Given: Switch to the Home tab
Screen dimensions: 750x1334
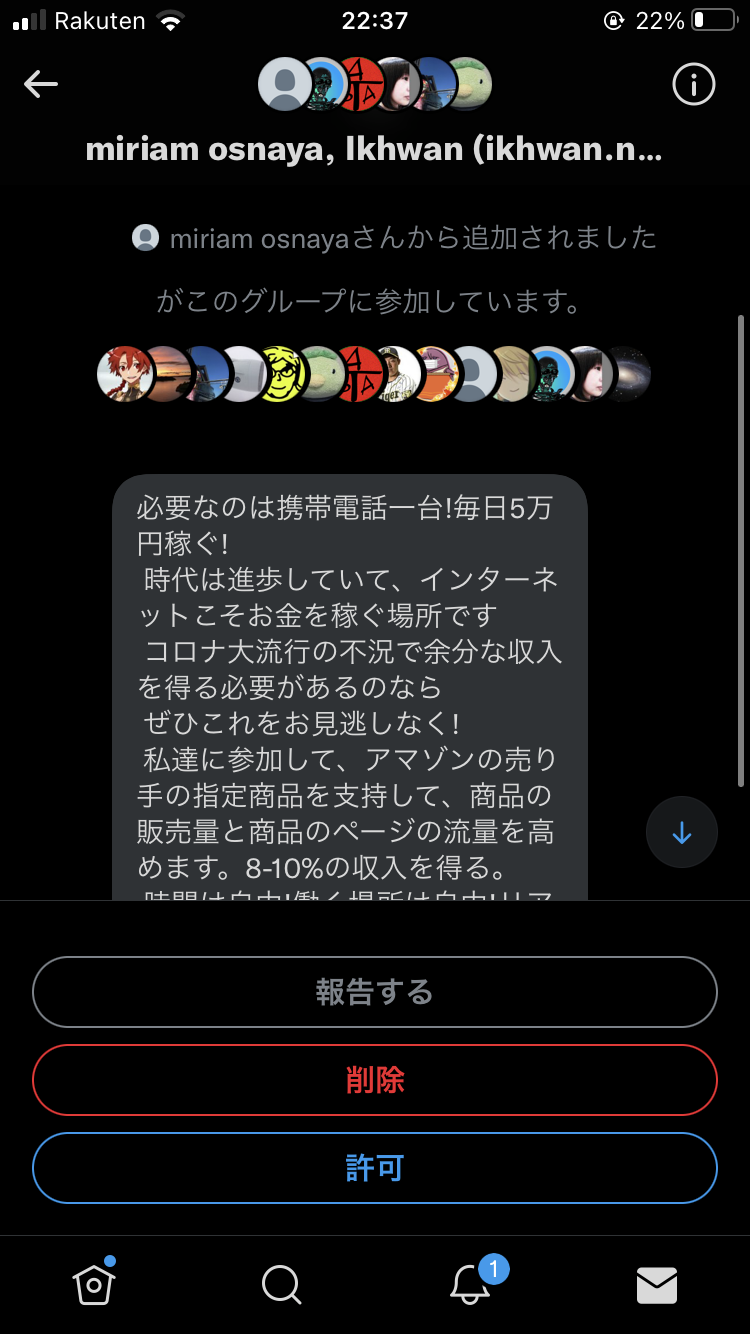Looking at the screenshot, I should pyautogui.click(x=94, y=1284).
